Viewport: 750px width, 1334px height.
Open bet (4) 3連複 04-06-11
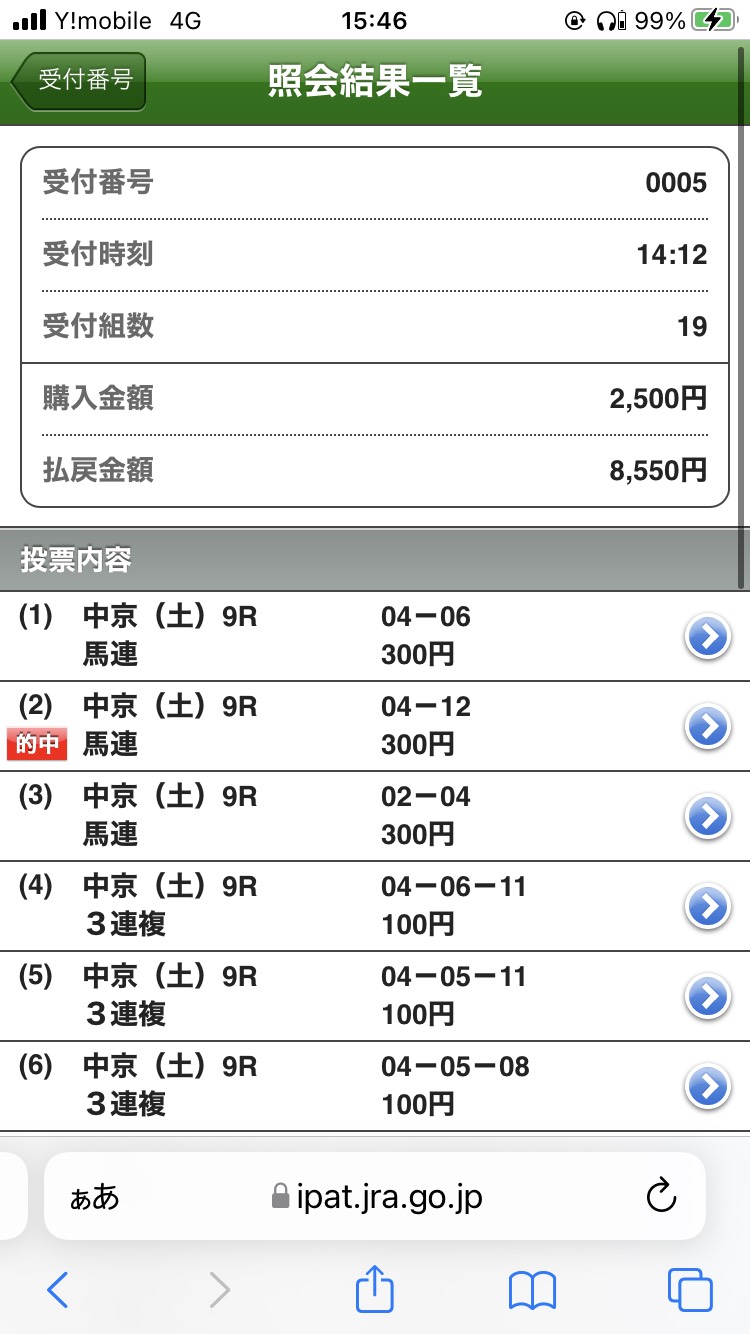click(x=708, y=907)
